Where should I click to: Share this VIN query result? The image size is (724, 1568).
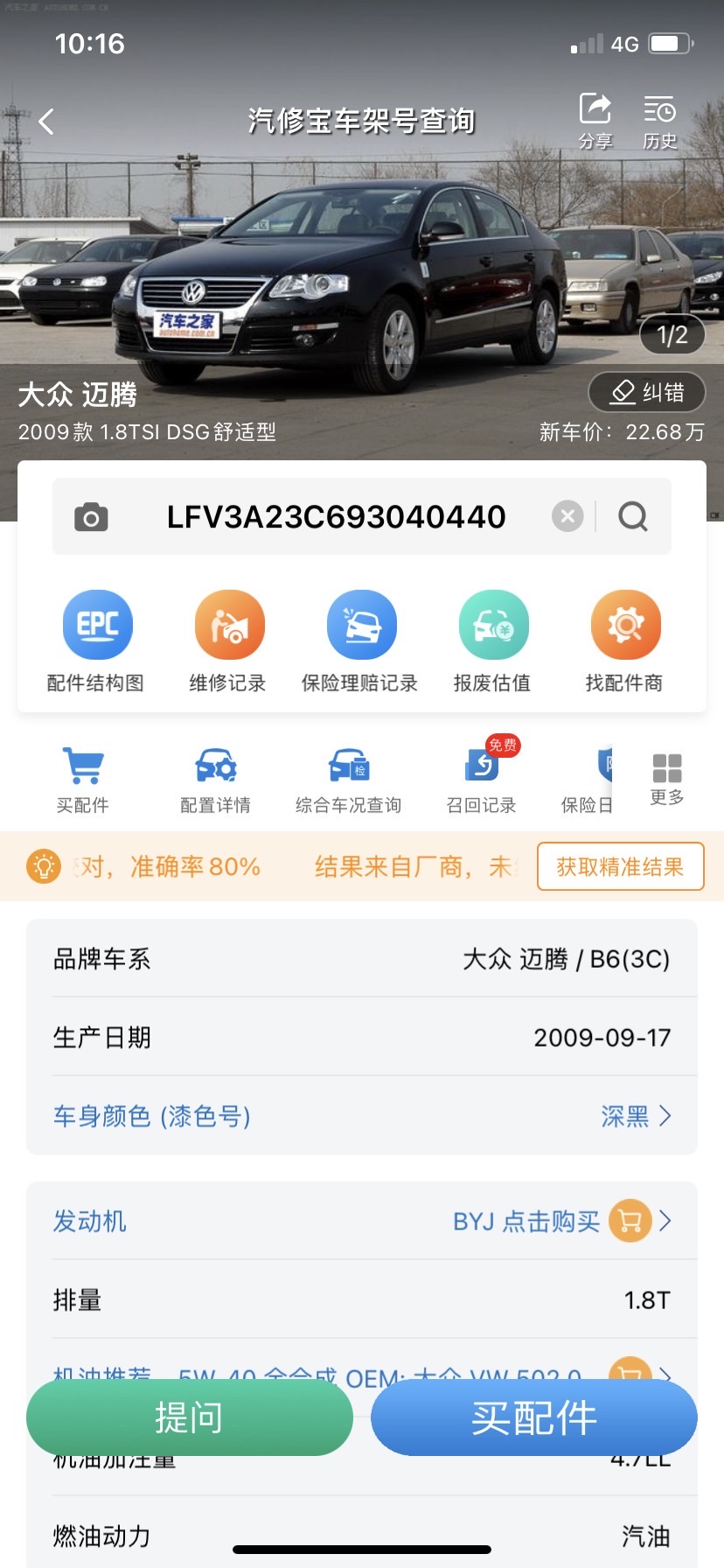coord(595,120)
